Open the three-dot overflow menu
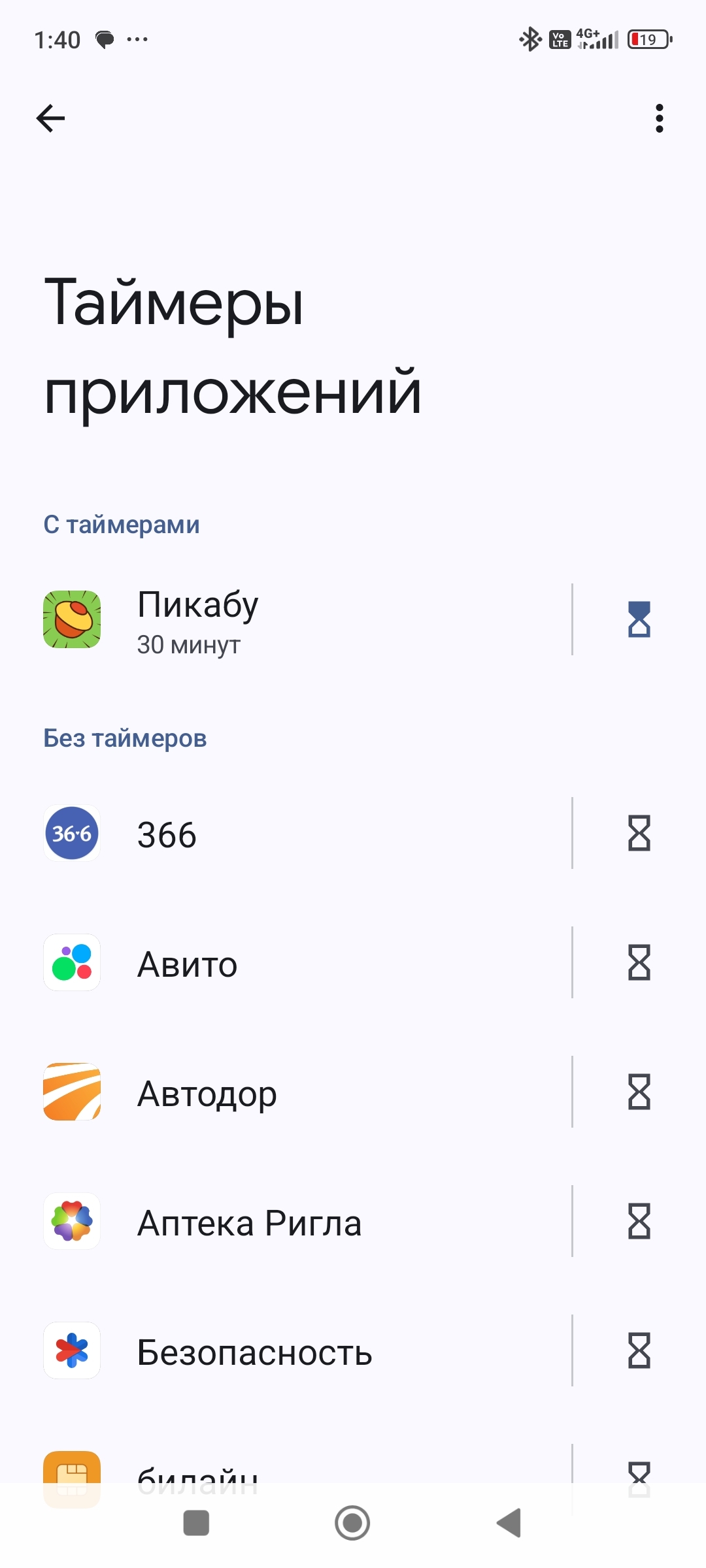The image size is (706, 1568). [x=659, y=118]
